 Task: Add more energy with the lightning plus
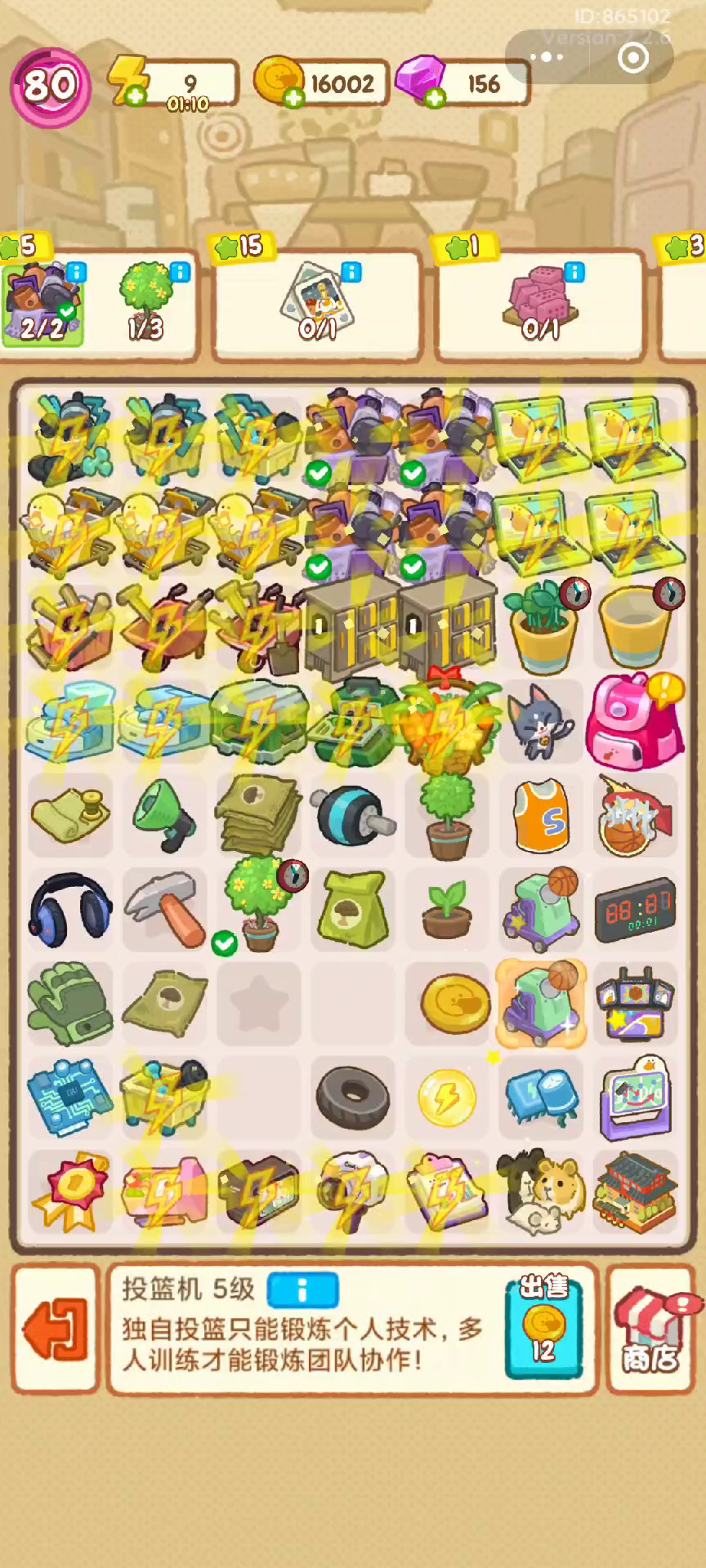tap(135, 96)
